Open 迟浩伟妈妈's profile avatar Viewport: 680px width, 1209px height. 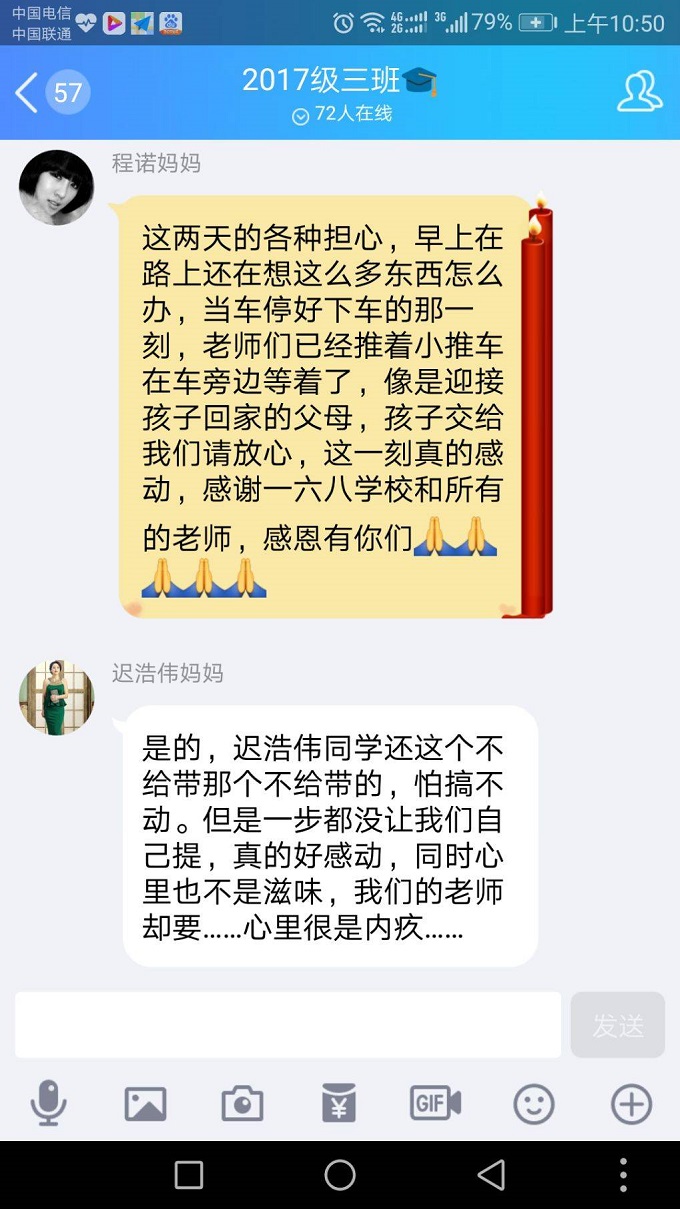[x=57, y=697]
